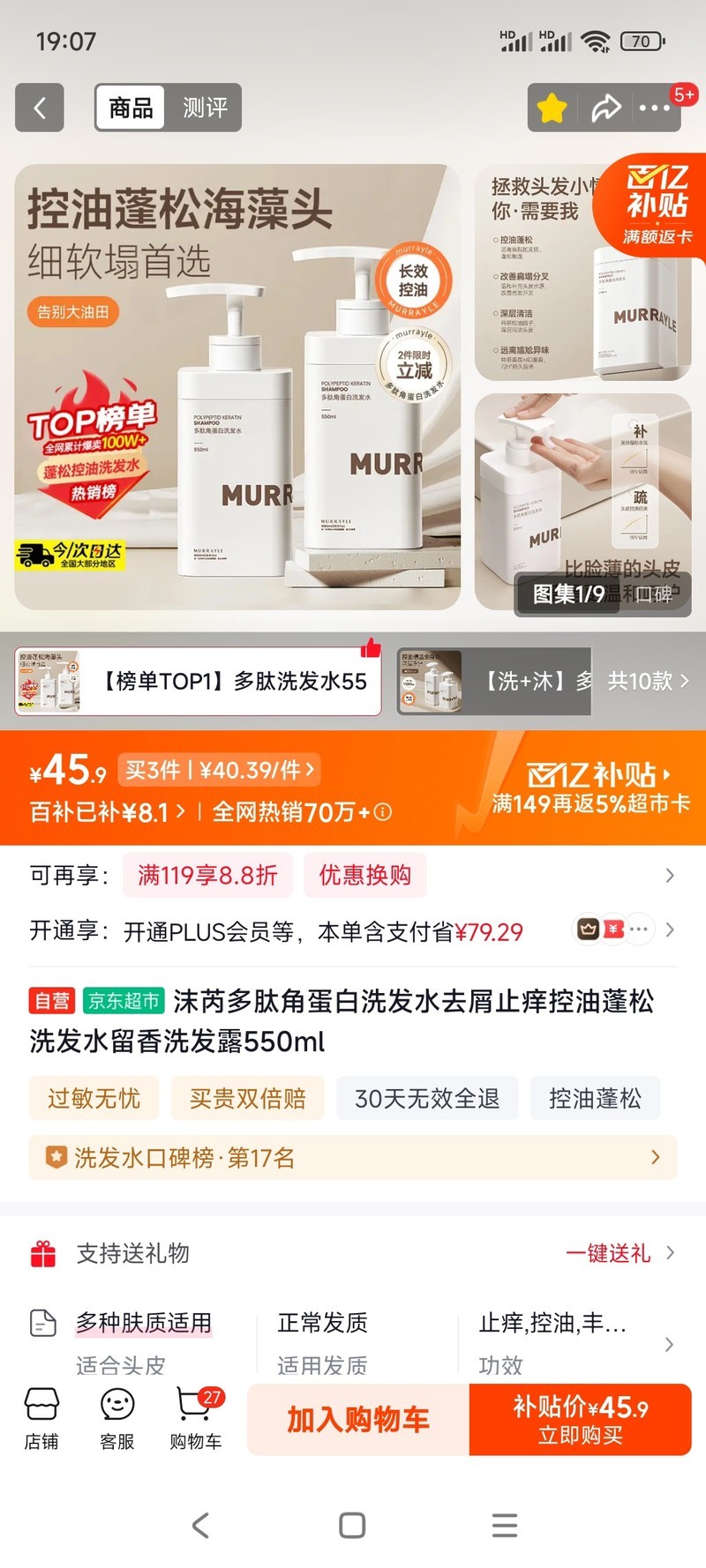Open 洗发水口碑榜·第17名 ranking
Image resolution: width=706 pixels, height=1568 pixels.
pos(353,1158)
